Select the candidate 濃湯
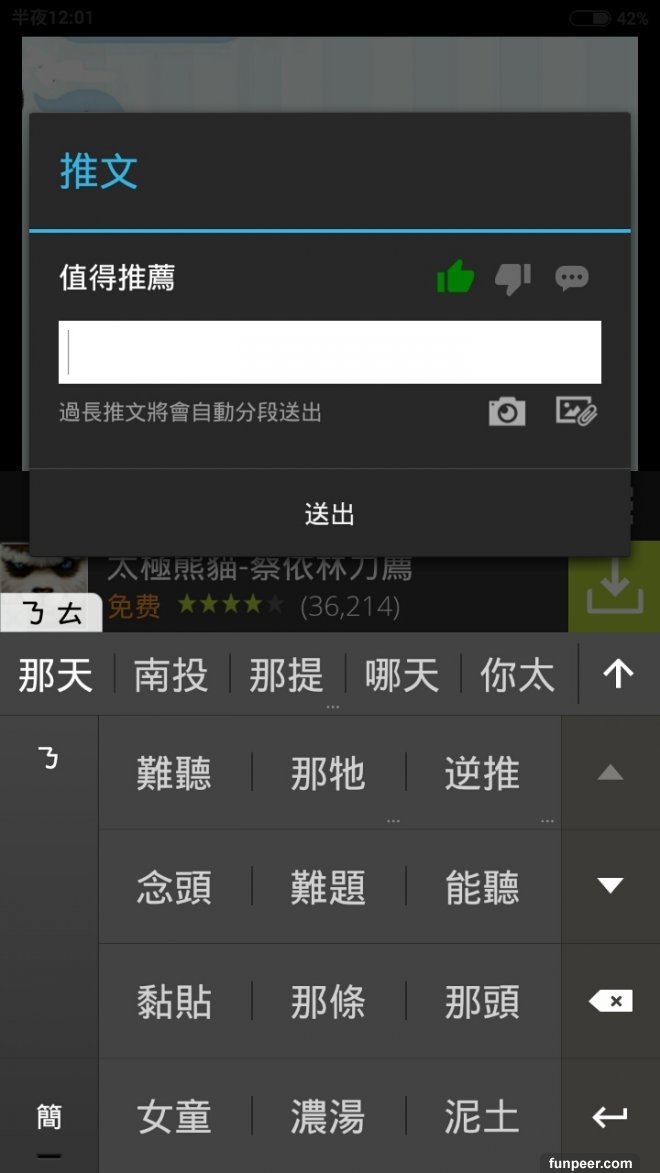The width and height of the screenshot is (660, 1173). (328, 1116)
